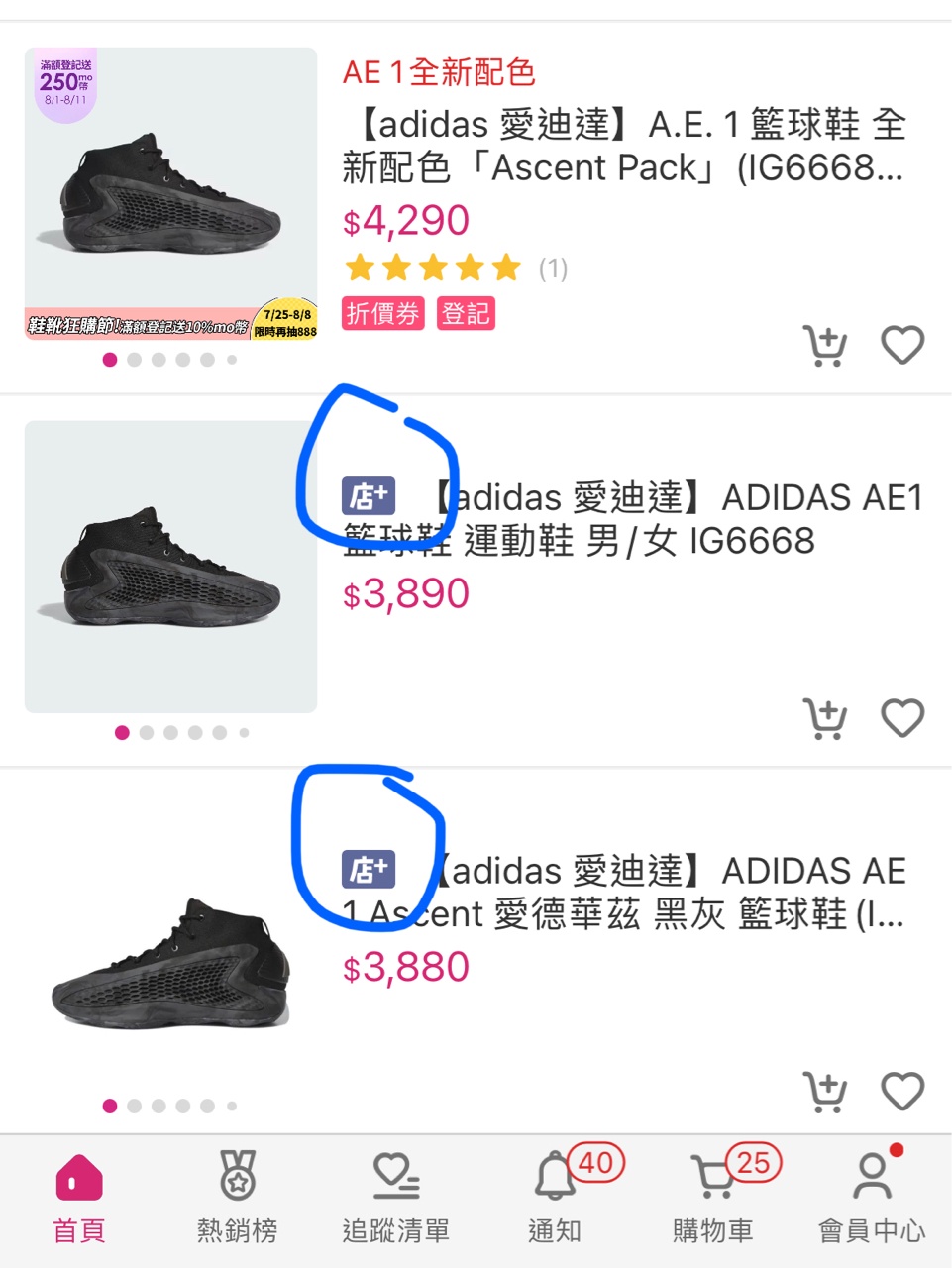The image size is (952, 1268).
Task: Favorite the $4,290 Ascent Pack shoe
Action: point(901,345)
